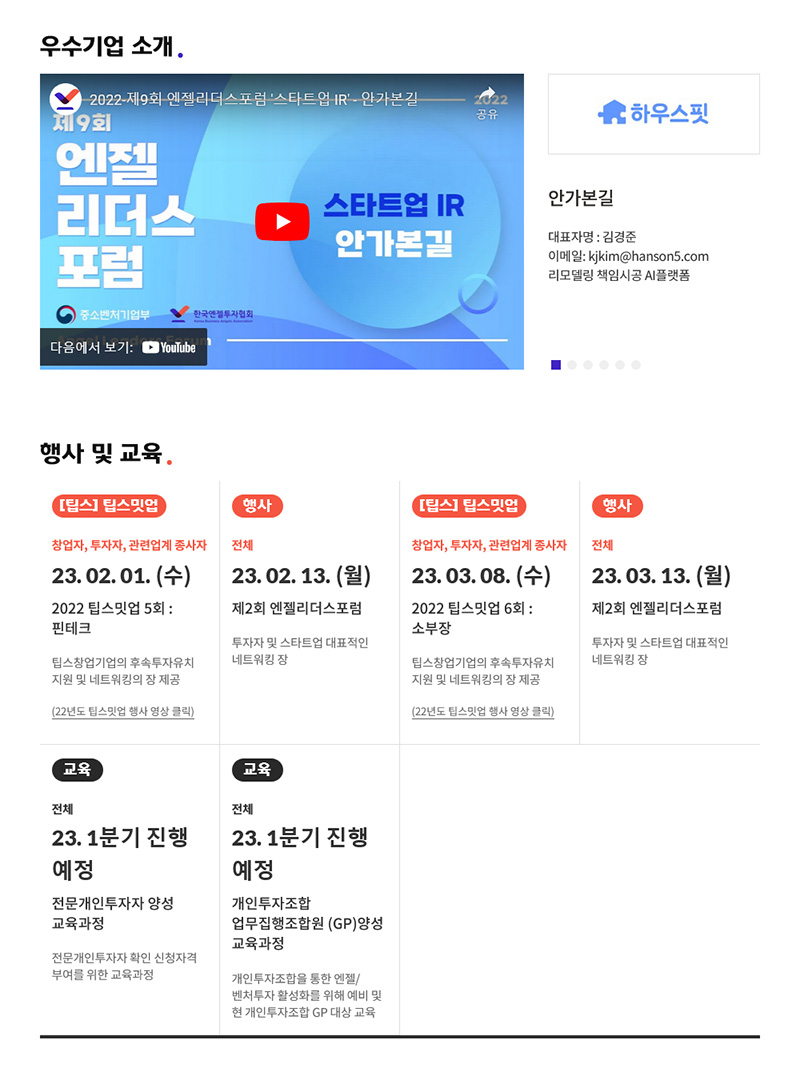Jump to the last carousel page dot
800x1078 pixels.
[636, 365]
